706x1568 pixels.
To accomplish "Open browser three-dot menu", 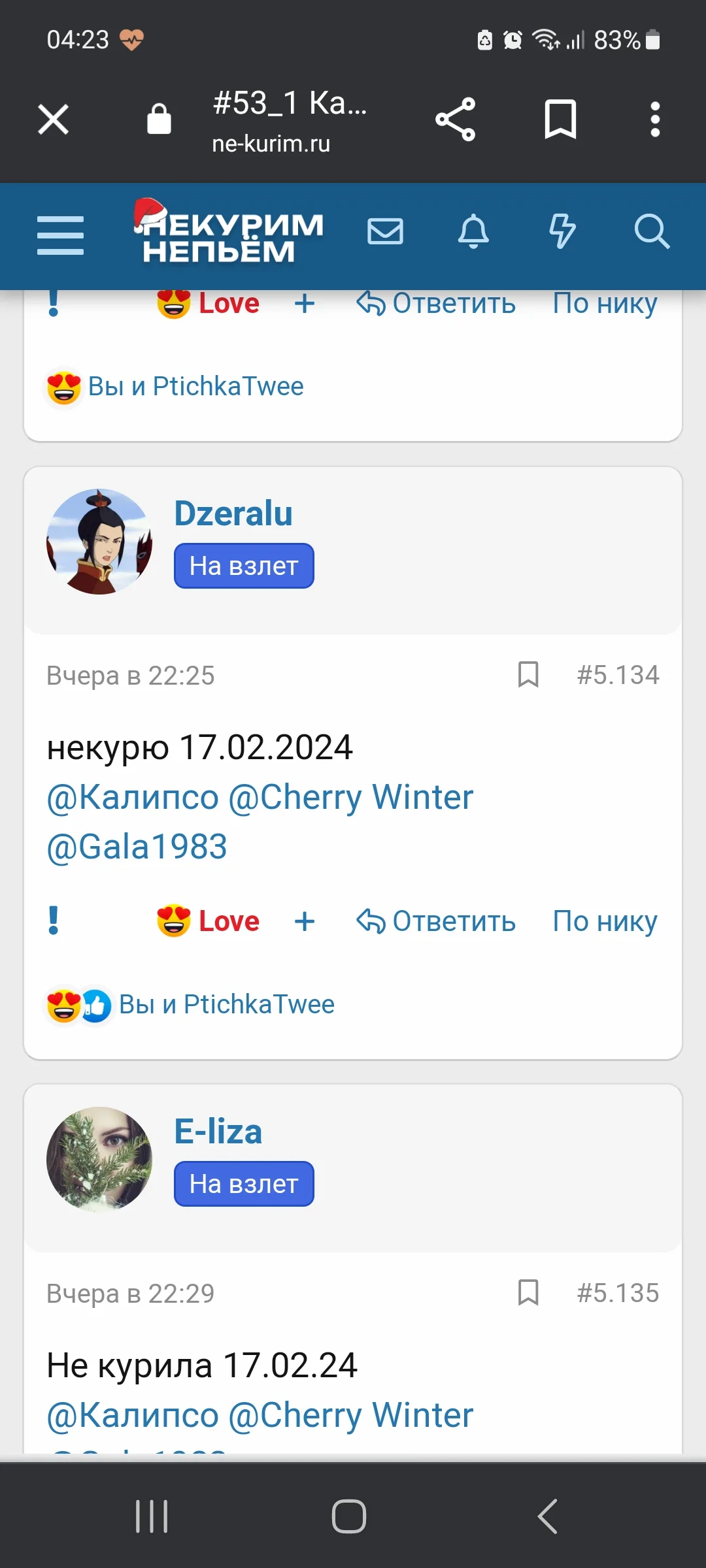I will pyautogui.click(x=654, y=119).
